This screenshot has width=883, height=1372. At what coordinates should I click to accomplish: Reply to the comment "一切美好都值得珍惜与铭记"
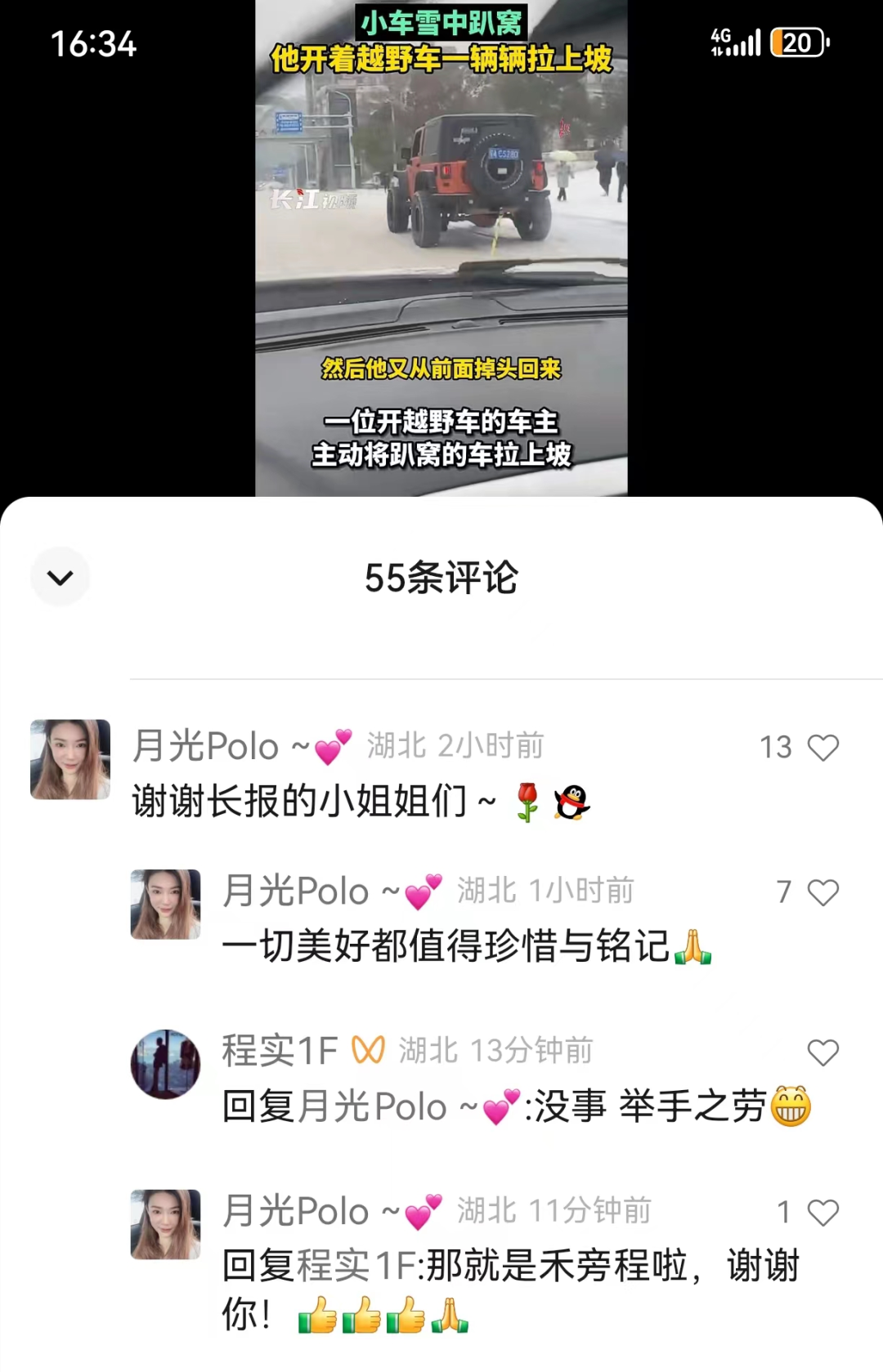click(x=446, y=947)
